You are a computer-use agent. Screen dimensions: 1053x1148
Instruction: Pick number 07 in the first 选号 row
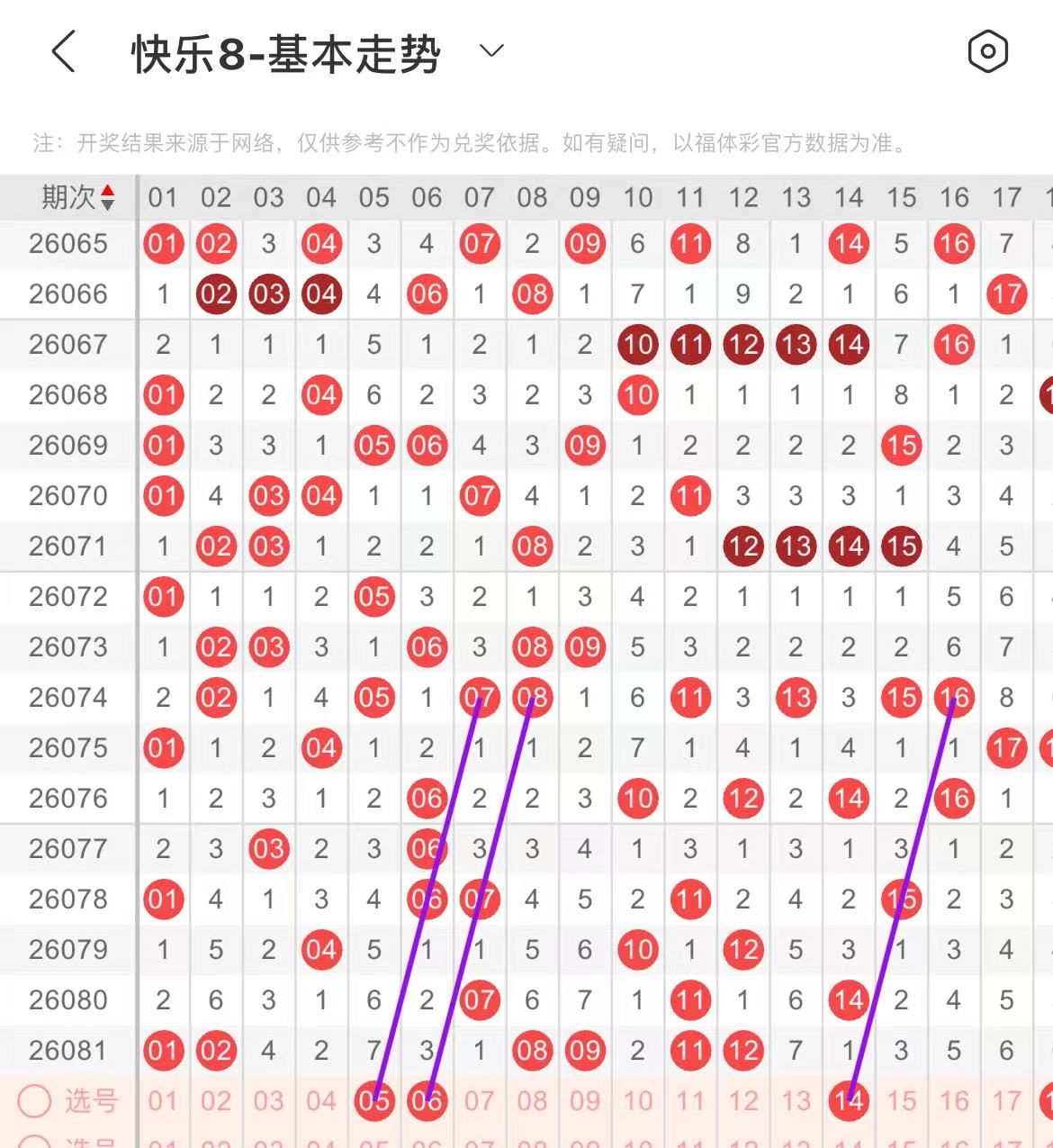pyautogui.click(x=479, y=1100)
